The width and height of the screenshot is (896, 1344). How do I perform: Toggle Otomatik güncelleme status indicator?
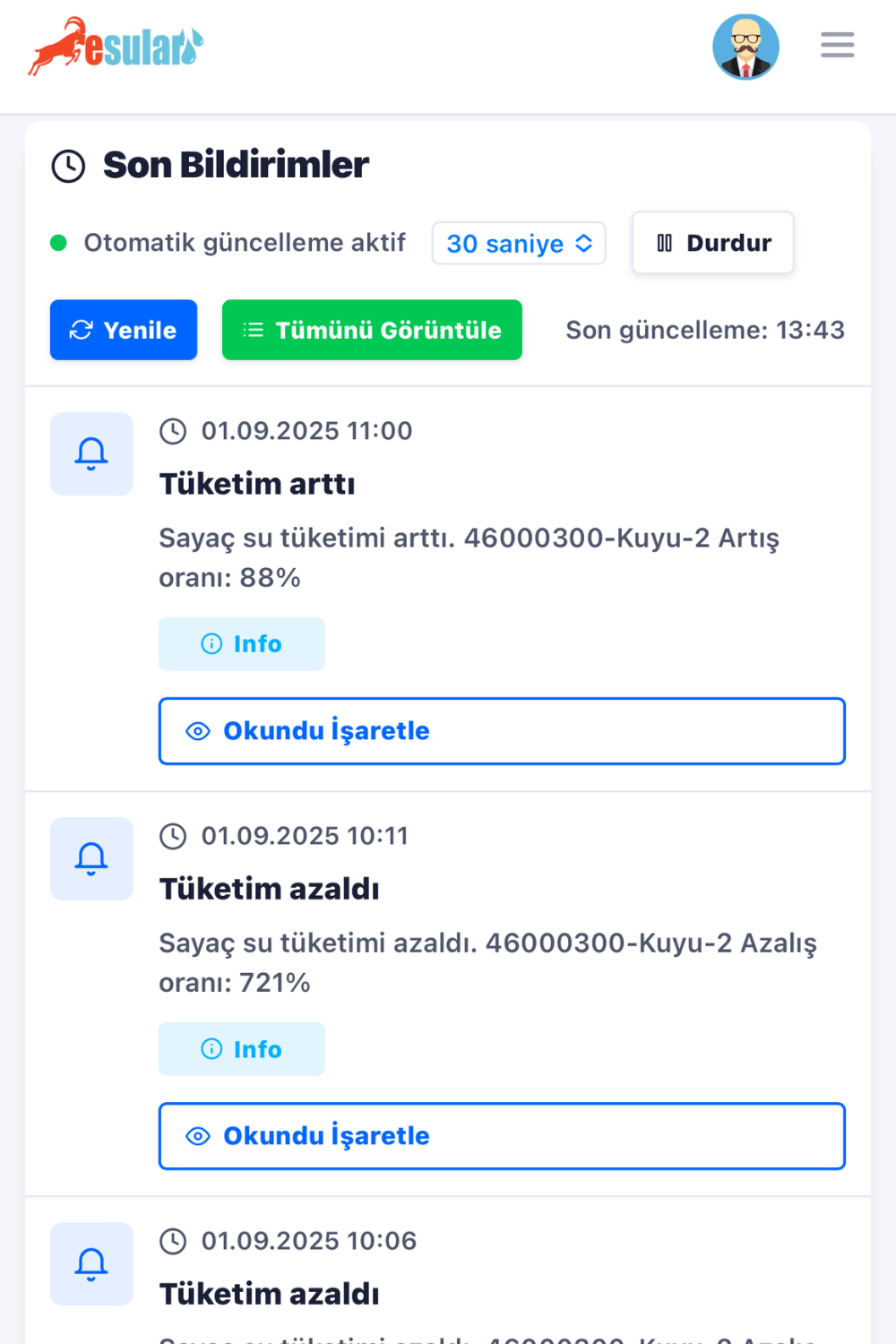57,242
